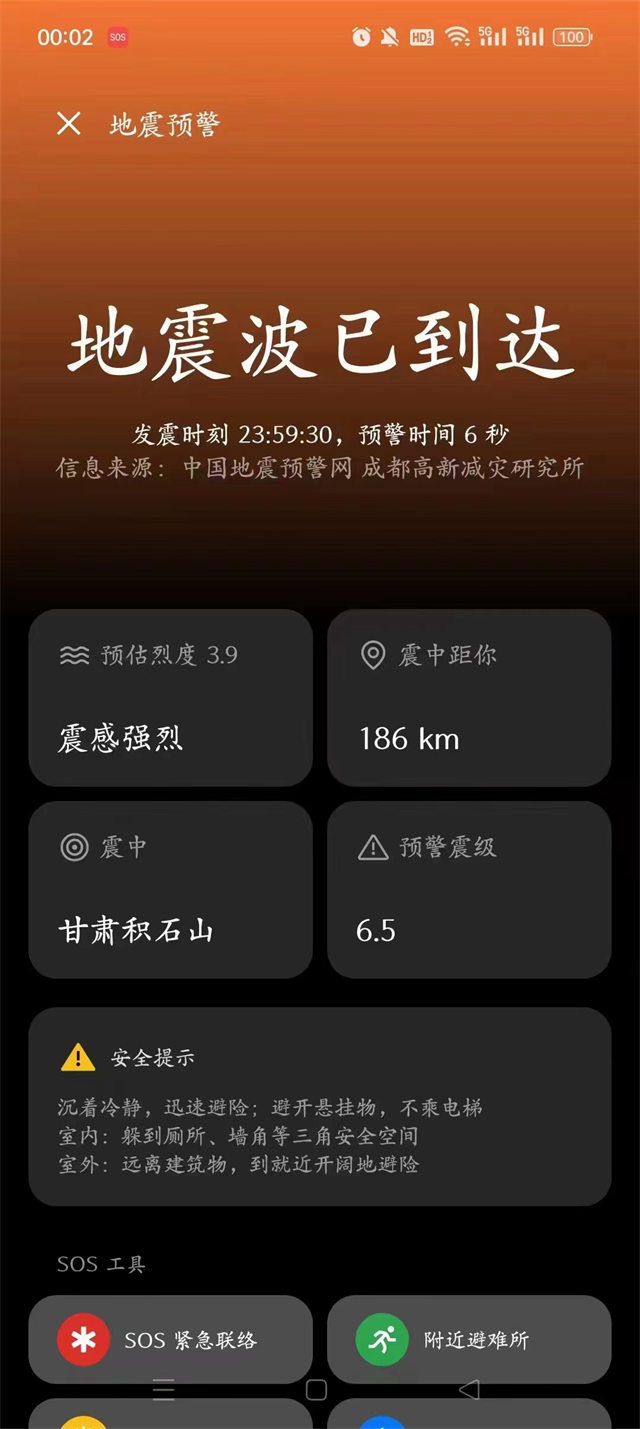Find 附近避难所 nearby shelters
Viewport: 640px width, 1429px height.
tap(469, 1339)
